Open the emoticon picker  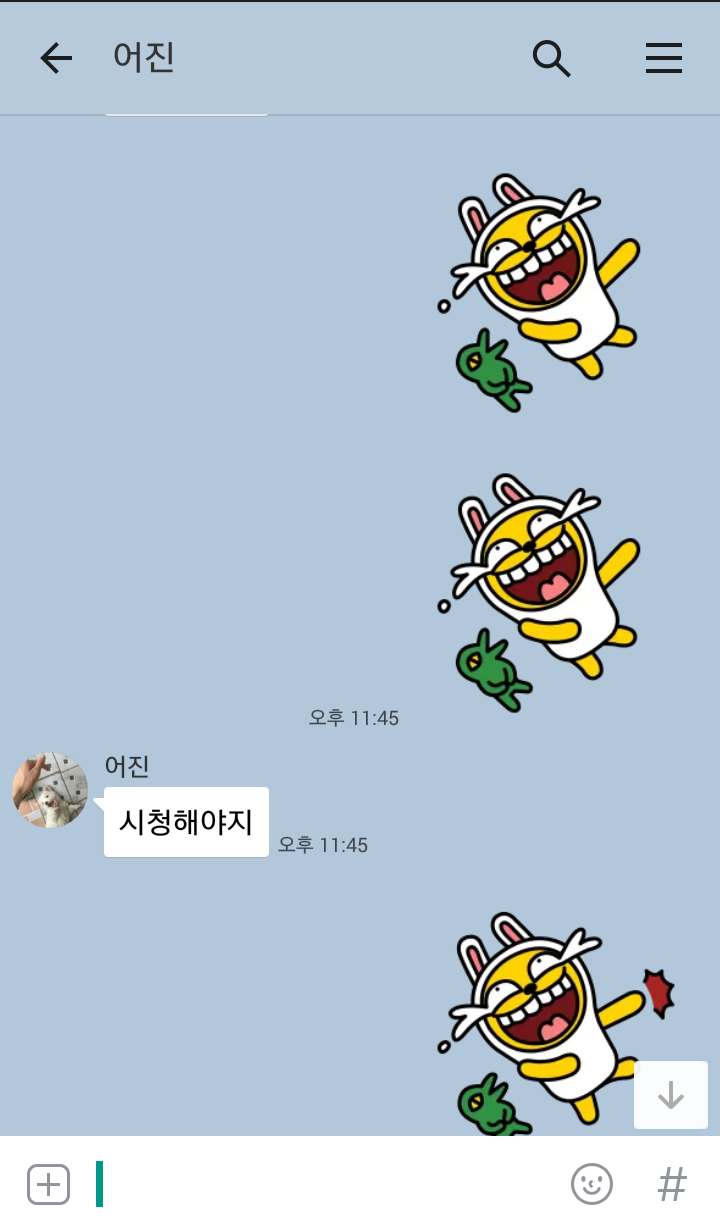(592, 1184)
